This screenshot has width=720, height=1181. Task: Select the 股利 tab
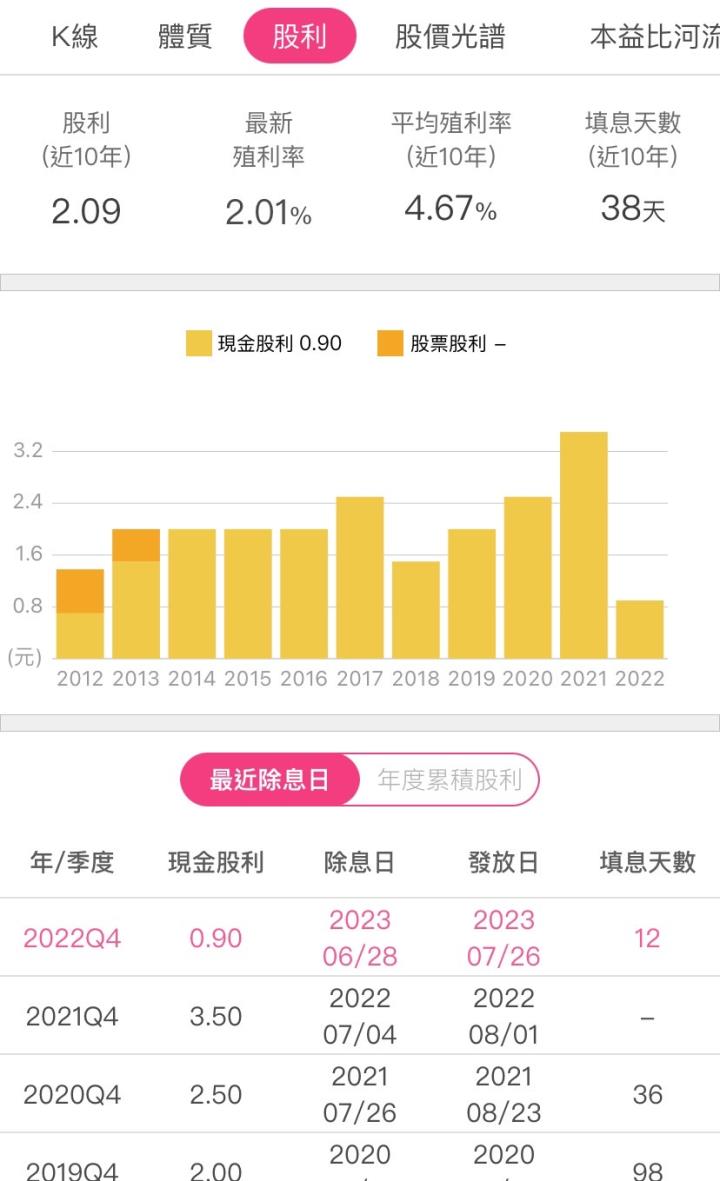pos(301,35)
